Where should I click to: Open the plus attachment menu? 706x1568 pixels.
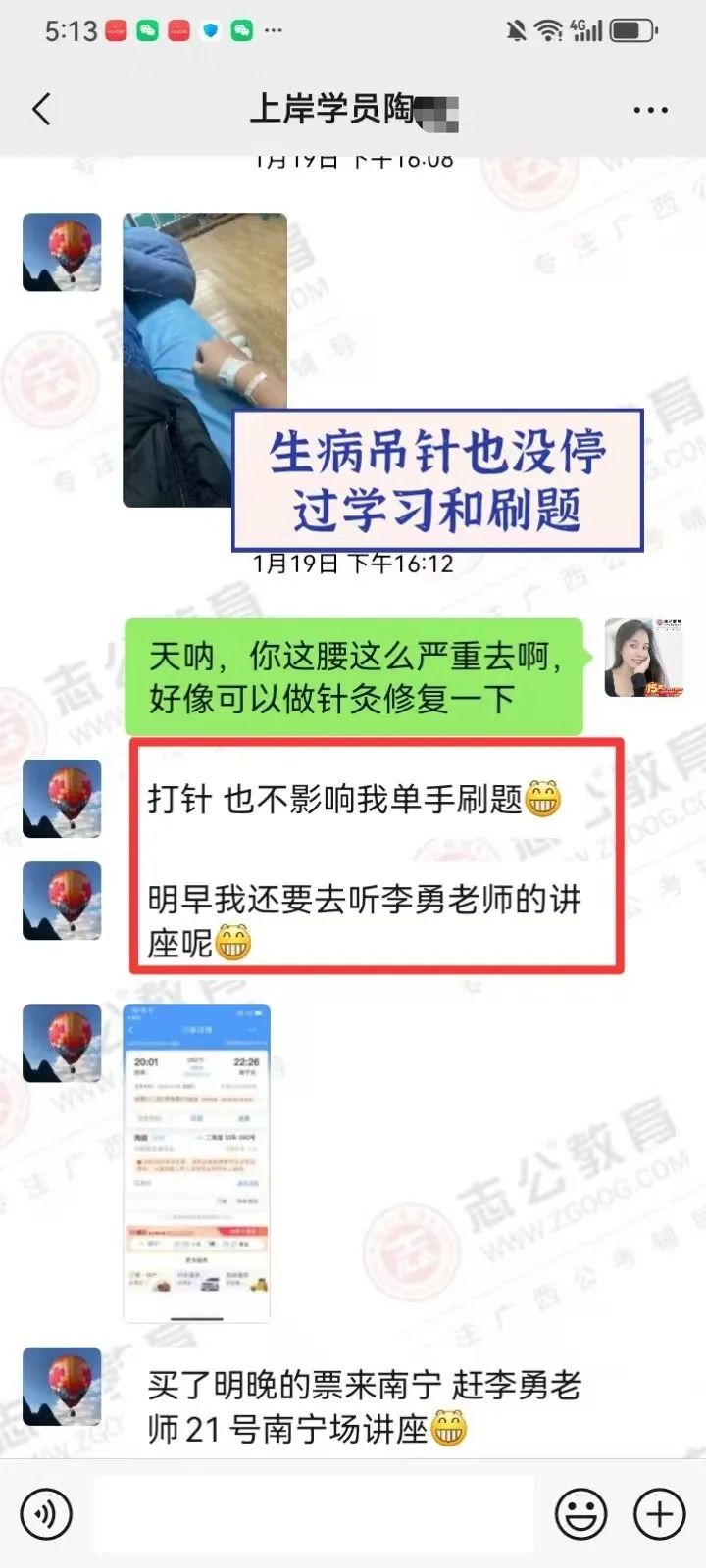coord(660,1514)
